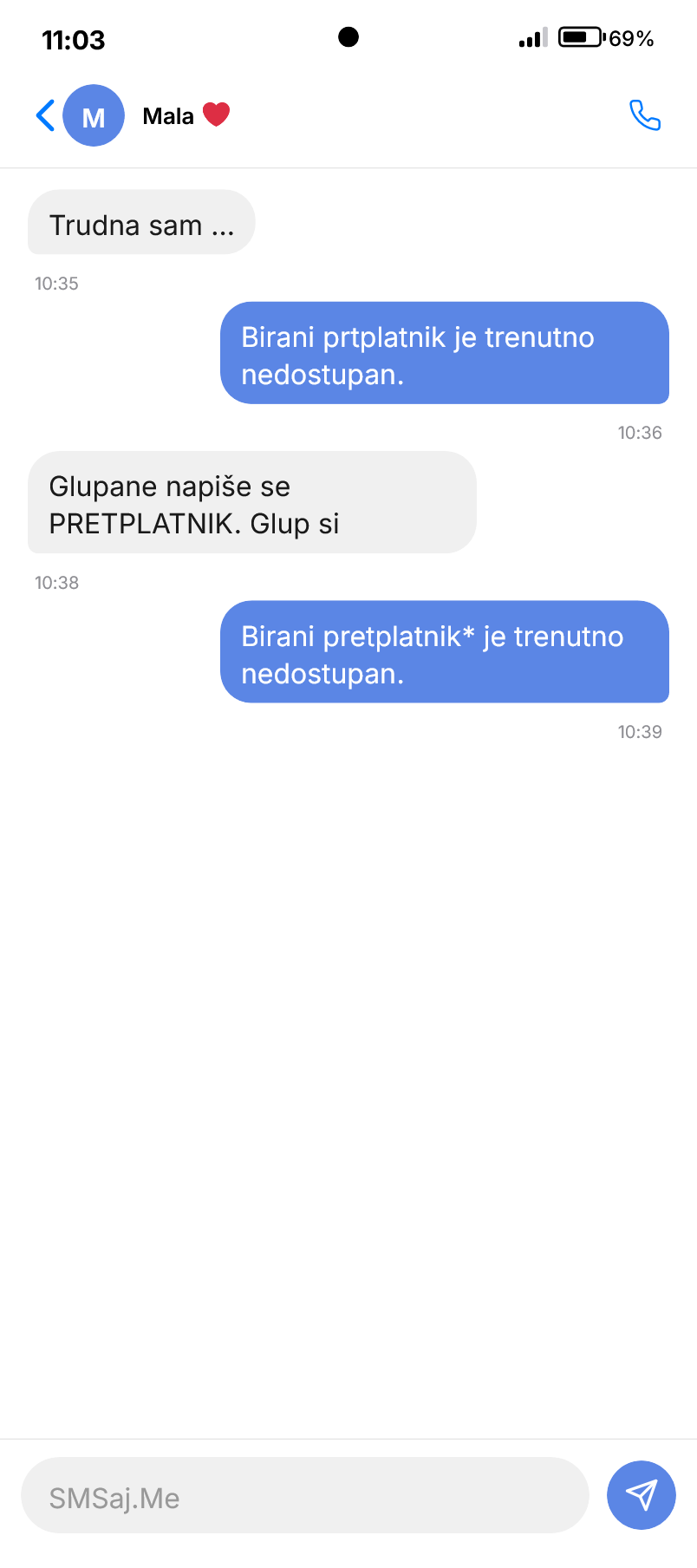Focus the SMSaj.Me message field
The width and height of the screenshot is (697, 1568).
303,1498
